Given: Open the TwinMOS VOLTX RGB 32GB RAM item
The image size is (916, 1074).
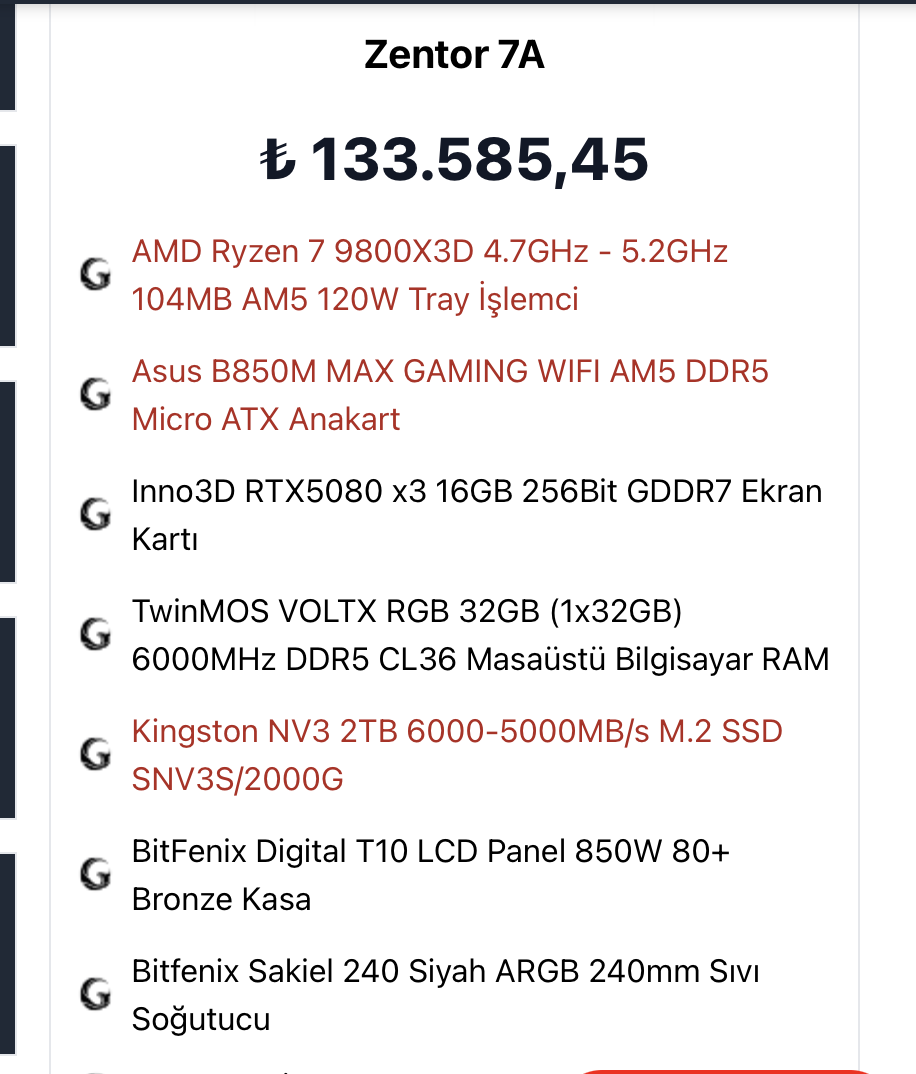Looking at the screenshot, I should pos(480,635).
